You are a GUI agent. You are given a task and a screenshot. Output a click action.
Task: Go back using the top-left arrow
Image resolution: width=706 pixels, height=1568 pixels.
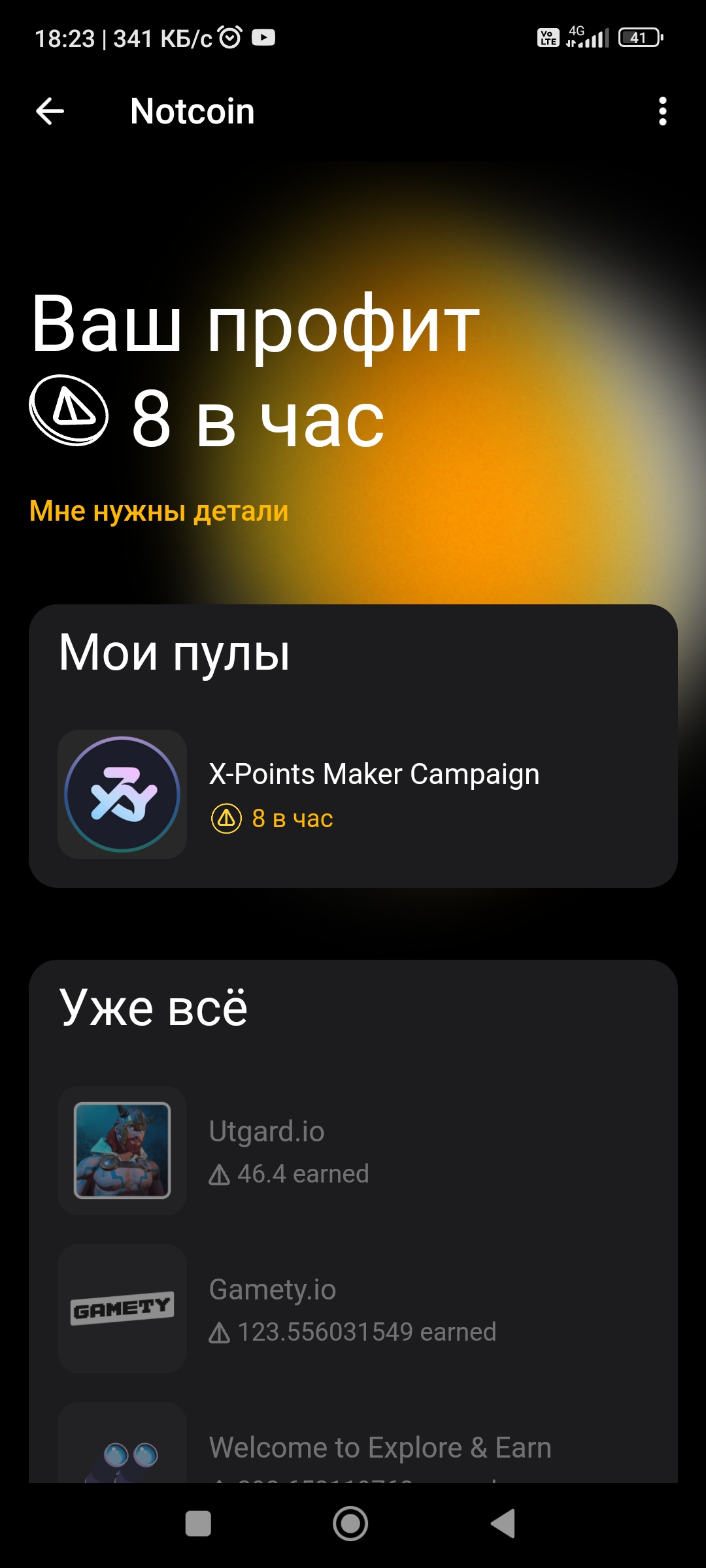coord(50,111)
